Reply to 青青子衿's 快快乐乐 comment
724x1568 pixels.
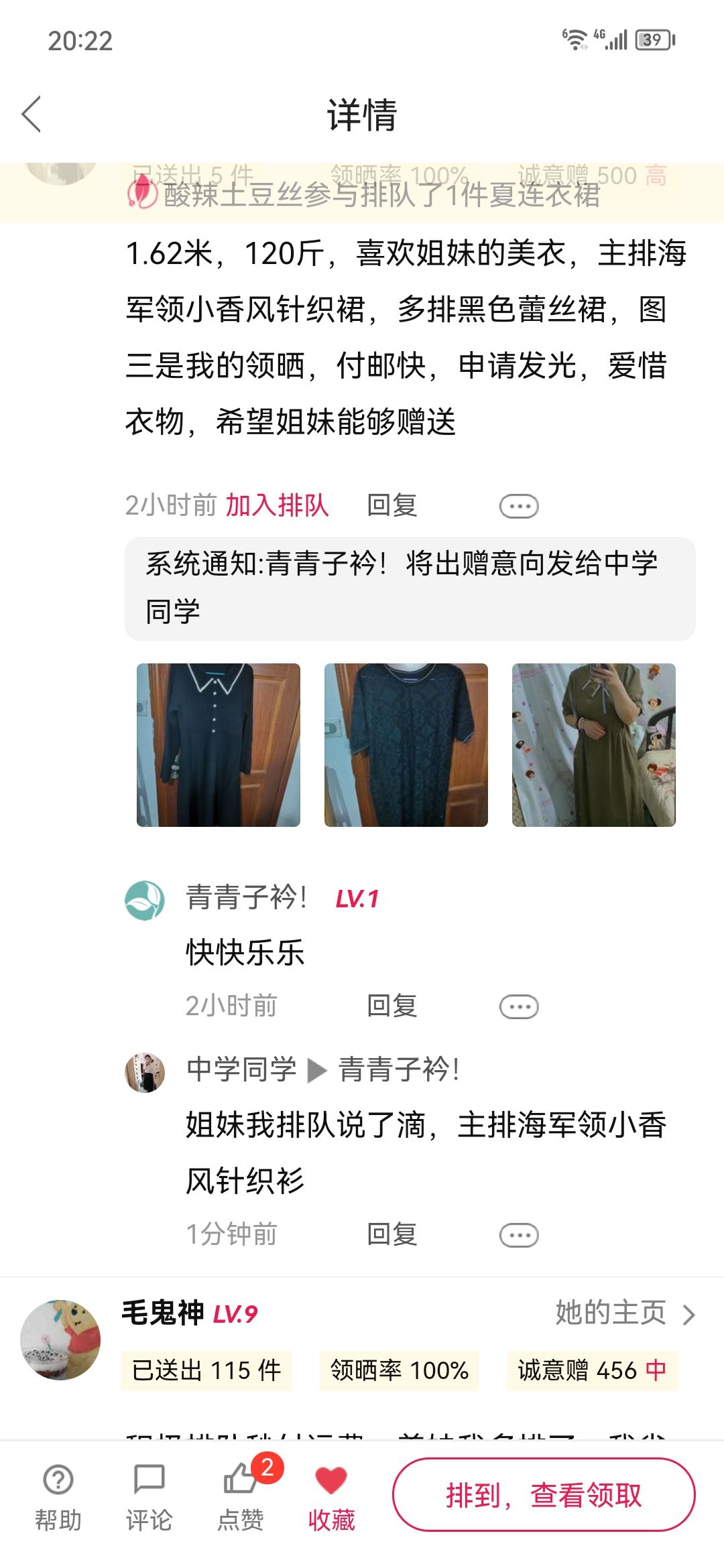coord(392,1006)
